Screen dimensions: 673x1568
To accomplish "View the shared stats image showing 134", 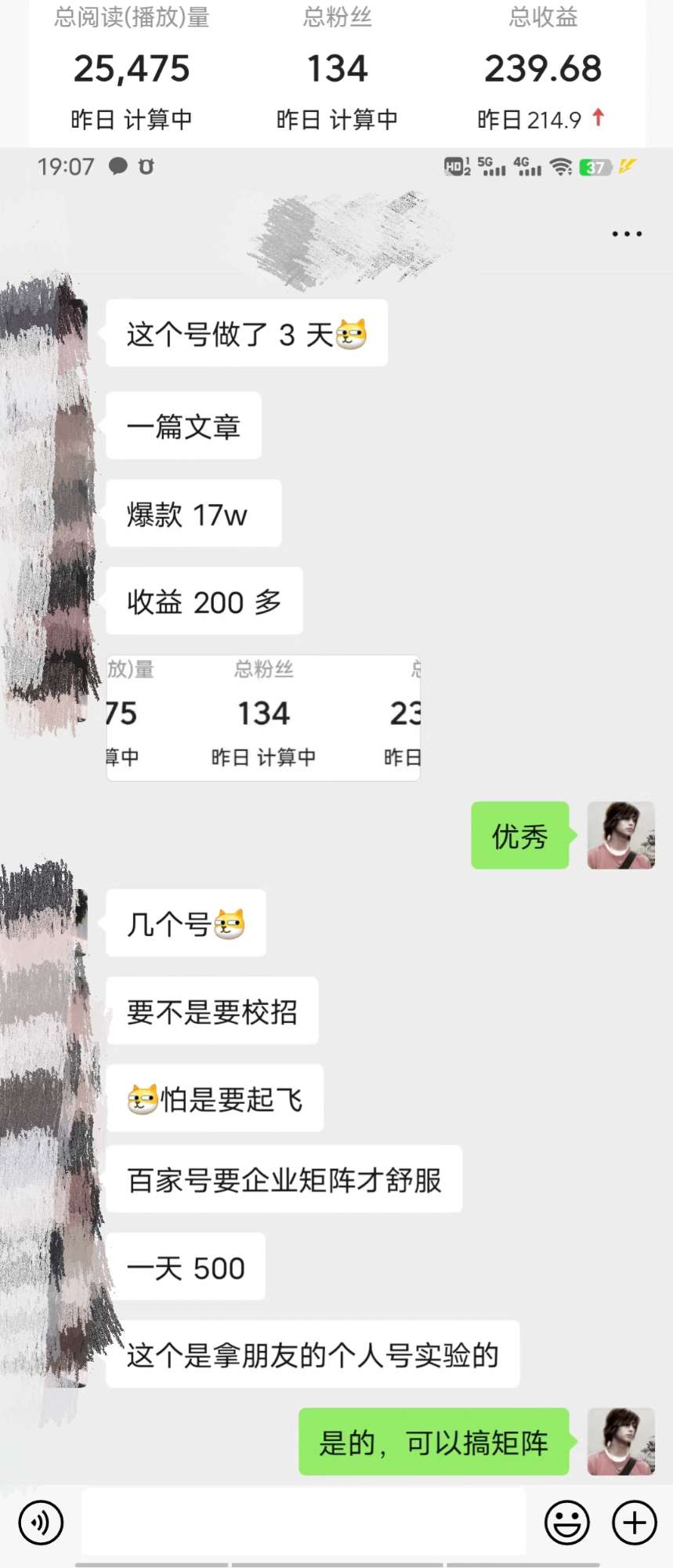I will (263, 717).
